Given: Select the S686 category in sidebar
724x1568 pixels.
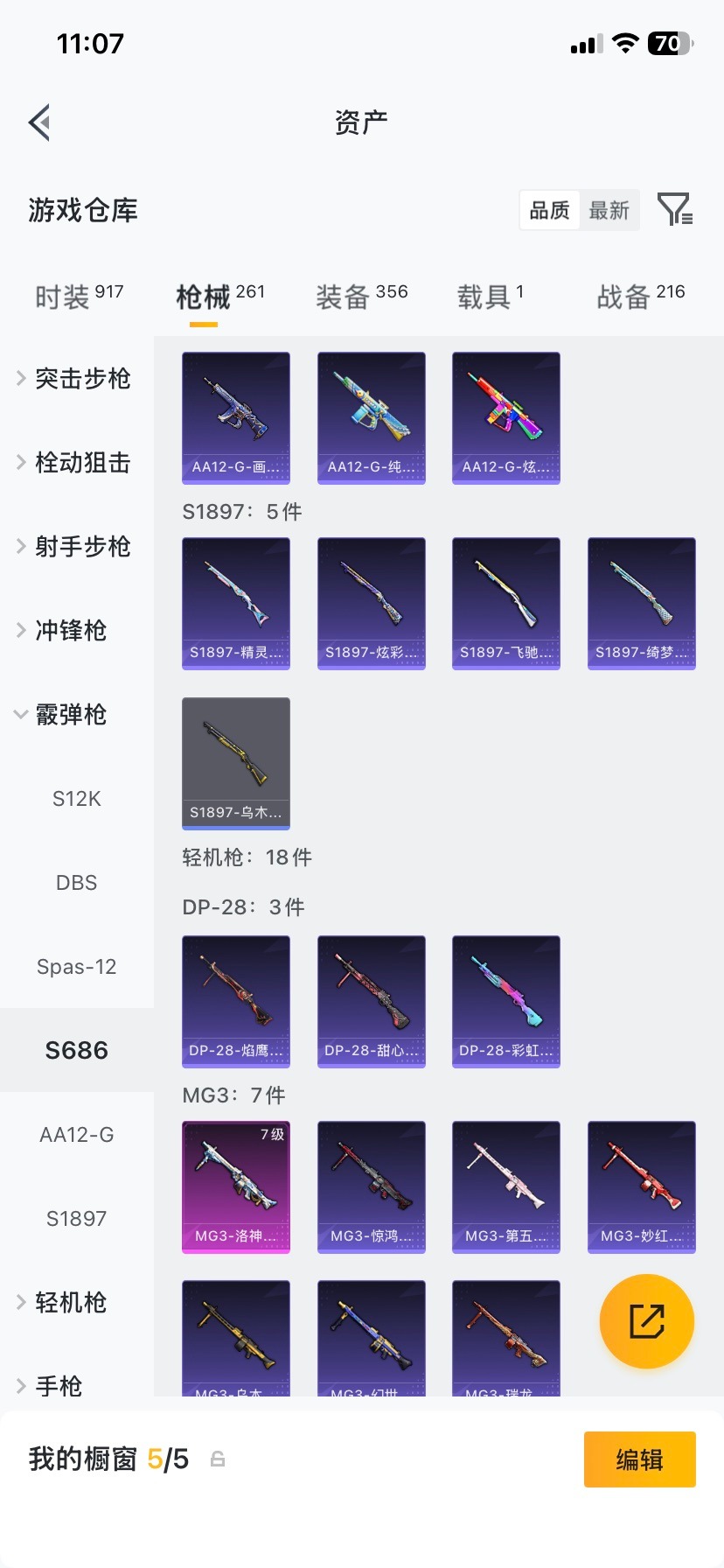Looking at the screenshot, I should [76, 1050].
